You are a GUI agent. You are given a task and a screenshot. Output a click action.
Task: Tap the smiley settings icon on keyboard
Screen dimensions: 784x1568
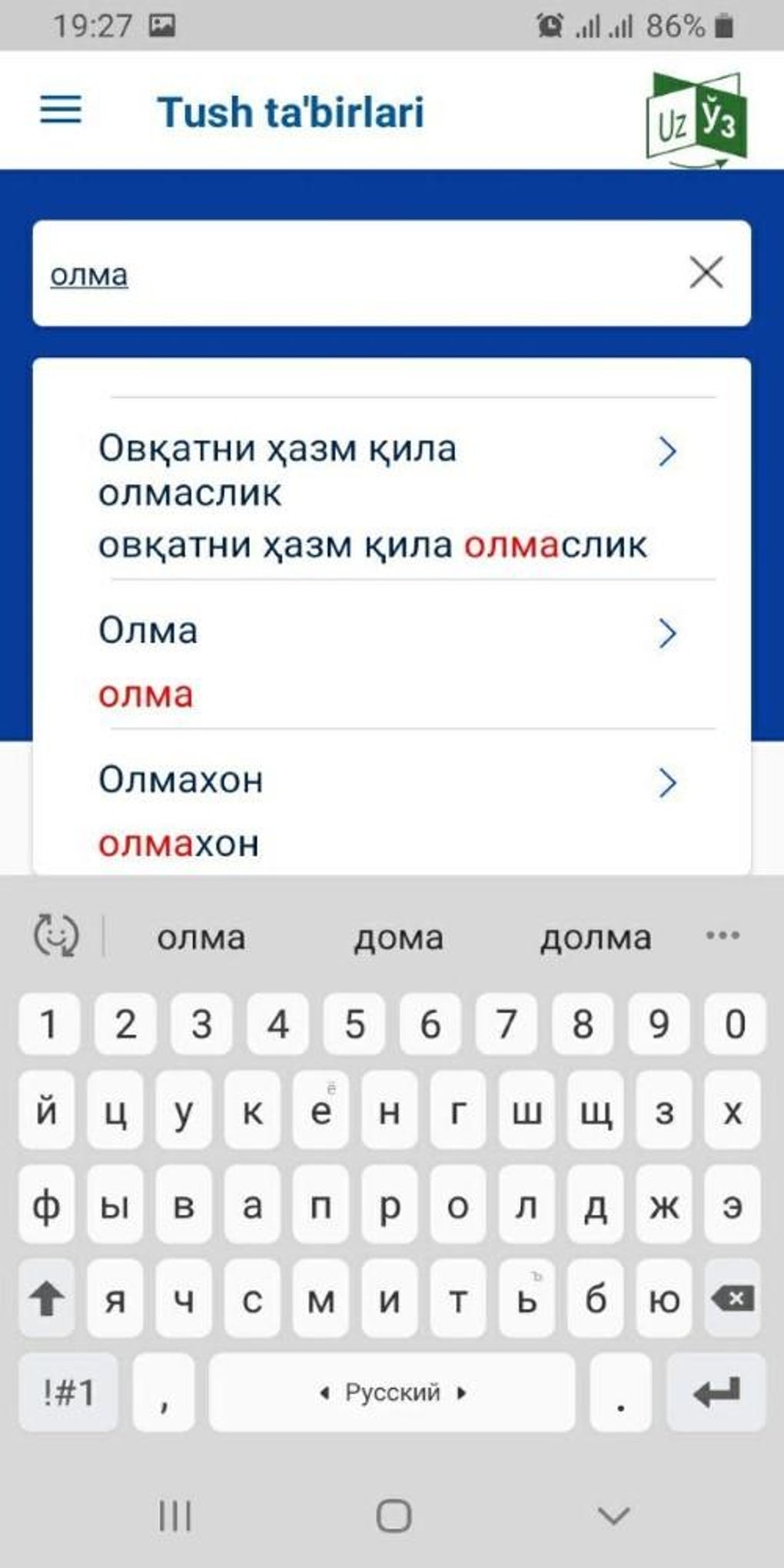(x=56, y=937)
